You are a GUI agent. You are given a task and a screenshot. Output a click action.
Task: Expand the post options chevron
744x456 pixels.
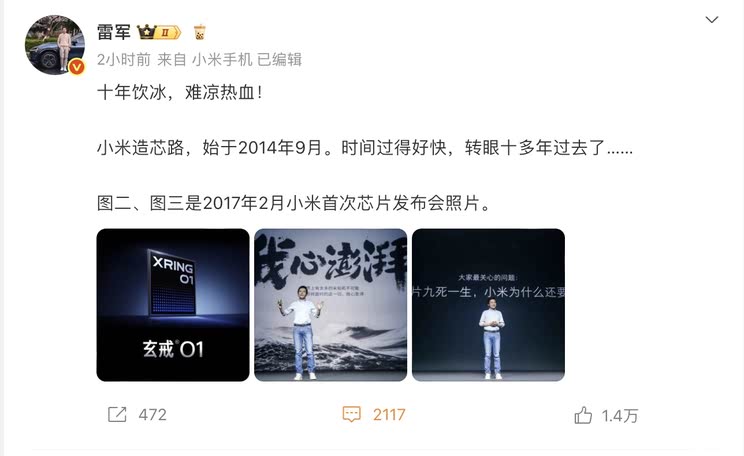point(712,20)
